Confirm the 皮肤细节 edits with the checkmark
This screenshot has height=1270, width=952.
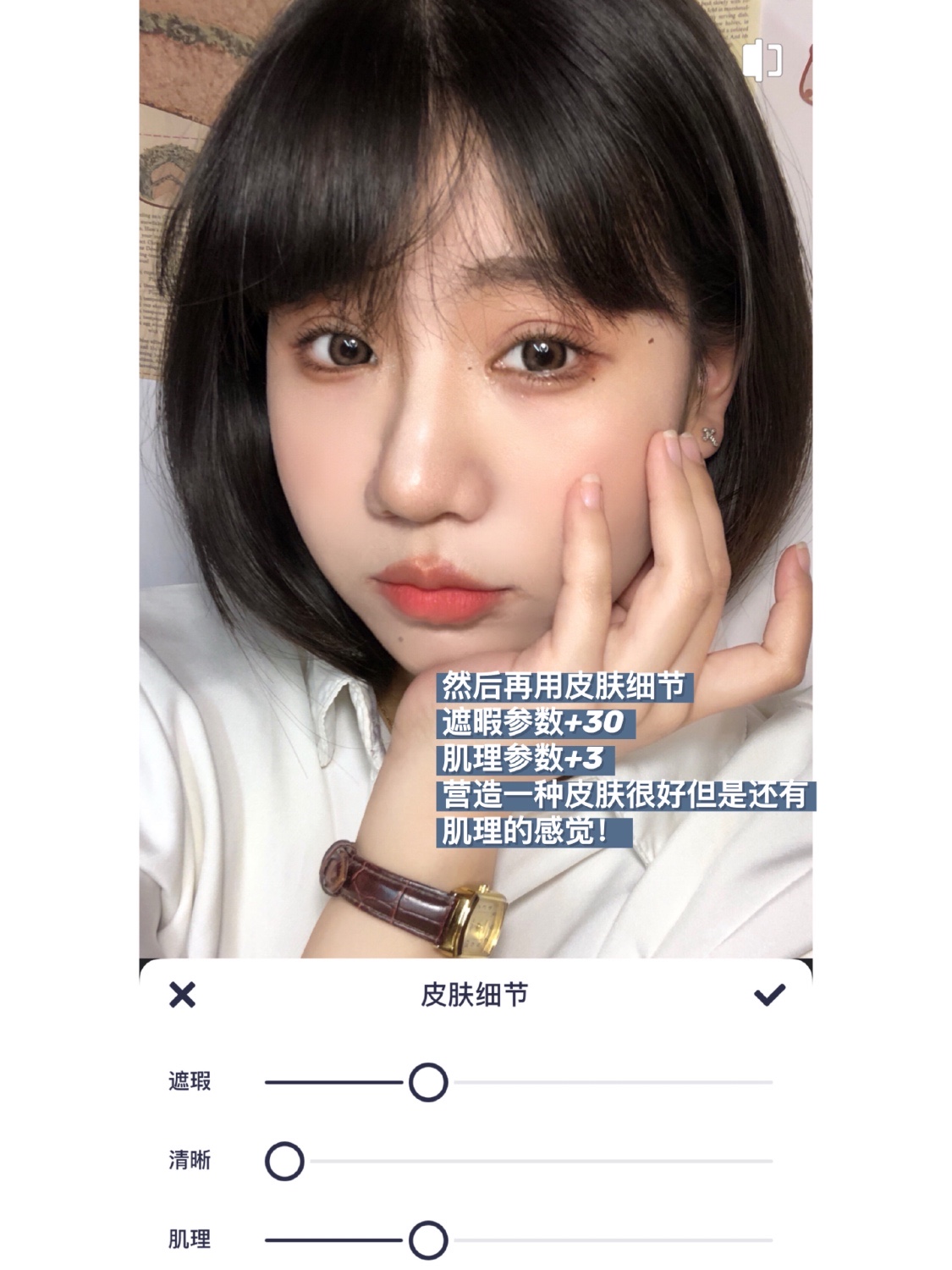click(769, 995)
